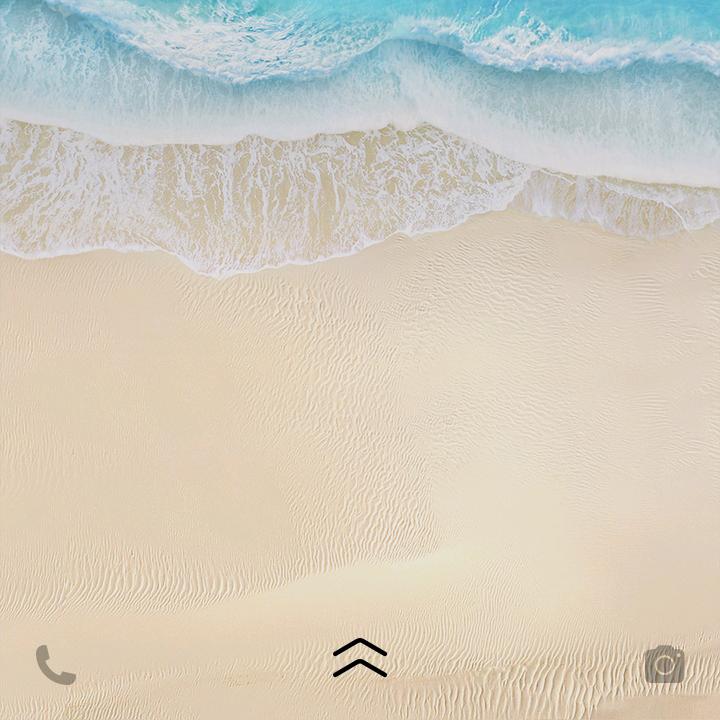Launch the camera shortcut
Screen dimensions: 720x720
(664, 664)
